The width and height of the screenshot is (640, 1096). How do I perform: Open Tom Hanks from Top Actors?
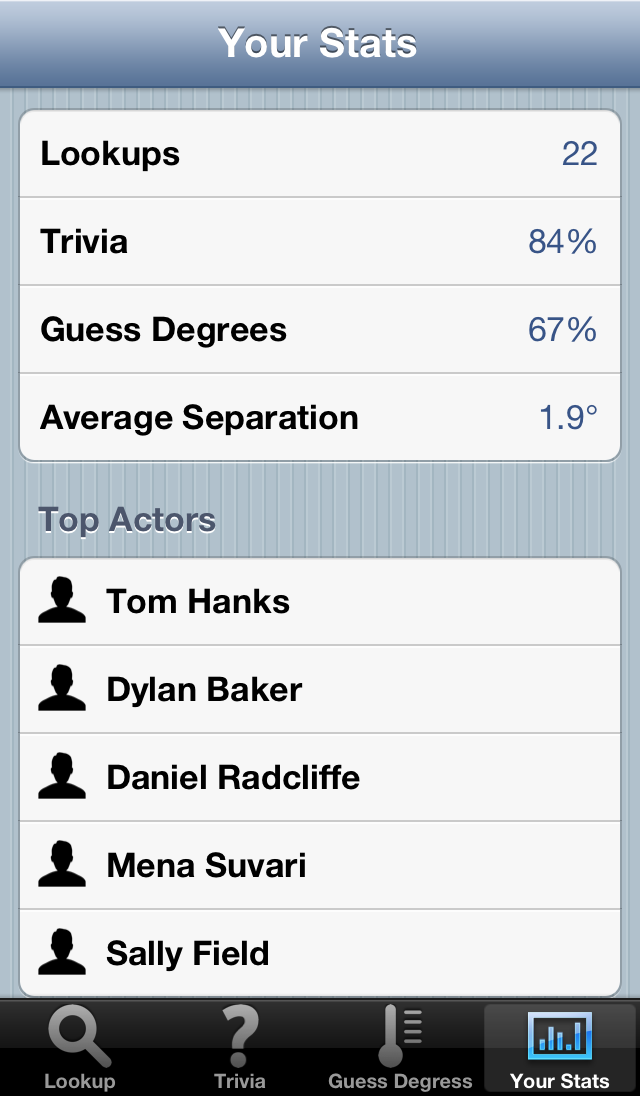pos(319,601)
